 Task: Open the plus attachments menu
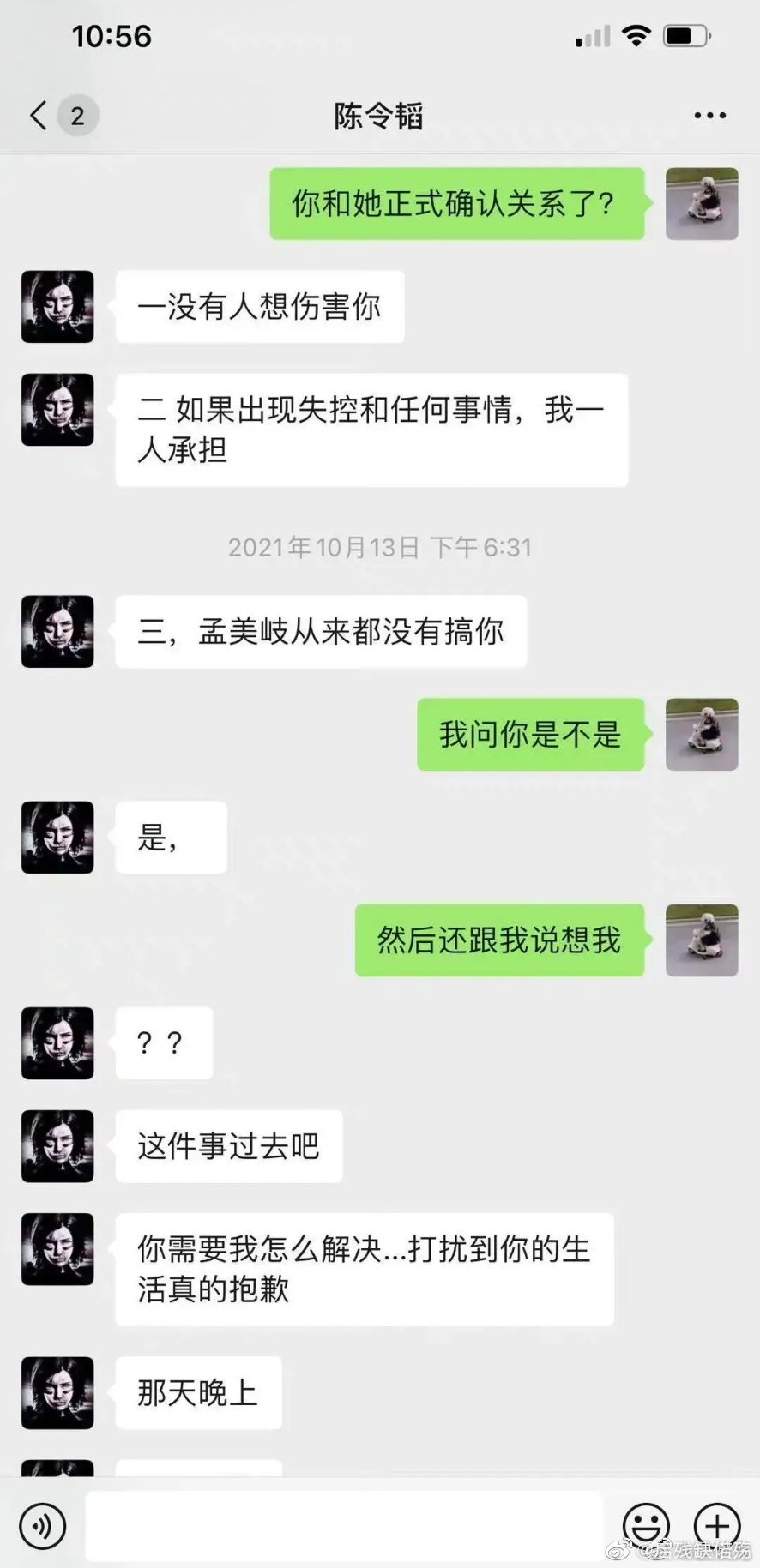pos(717,1526)
